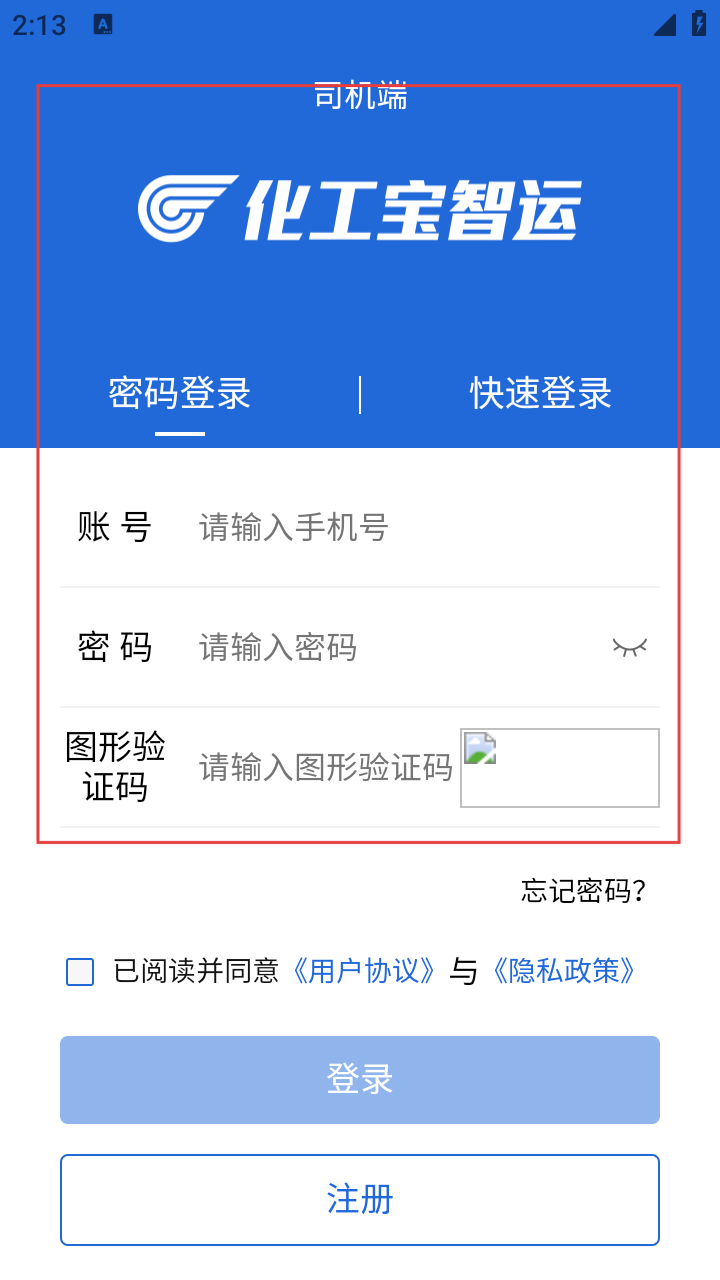Toggle password visibility eye icon
Image resolution: width=720 pixels, height=1280 pixels.
630,647
